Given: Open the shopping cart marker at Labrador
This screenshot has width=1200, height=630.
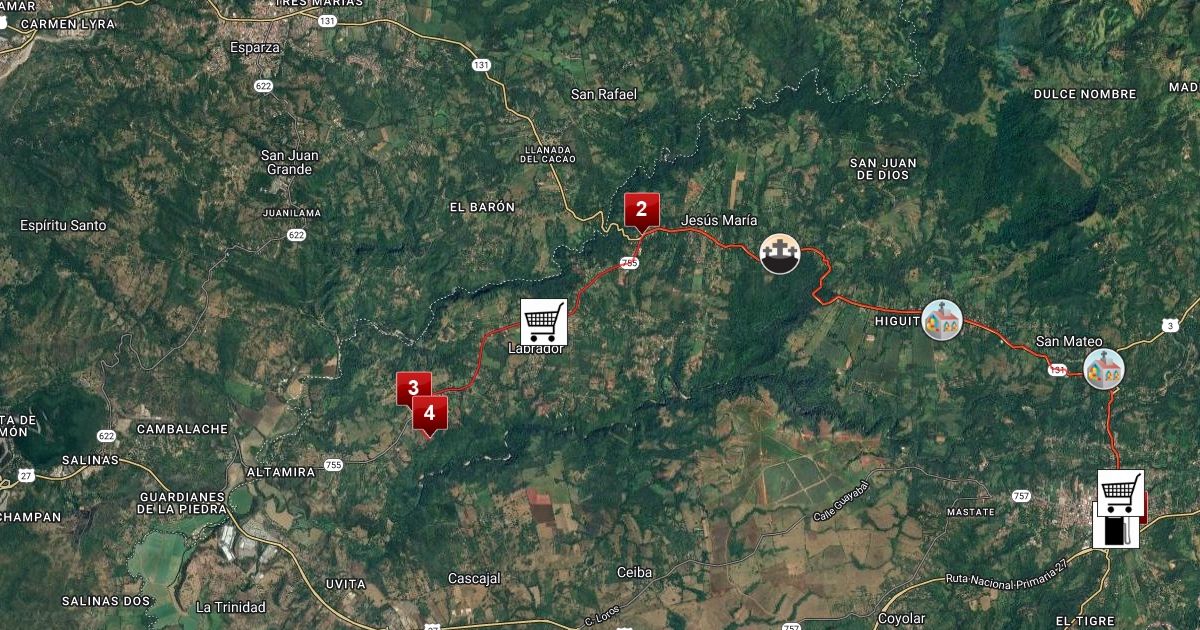Looking at the screenshot, I should point(544,321).
